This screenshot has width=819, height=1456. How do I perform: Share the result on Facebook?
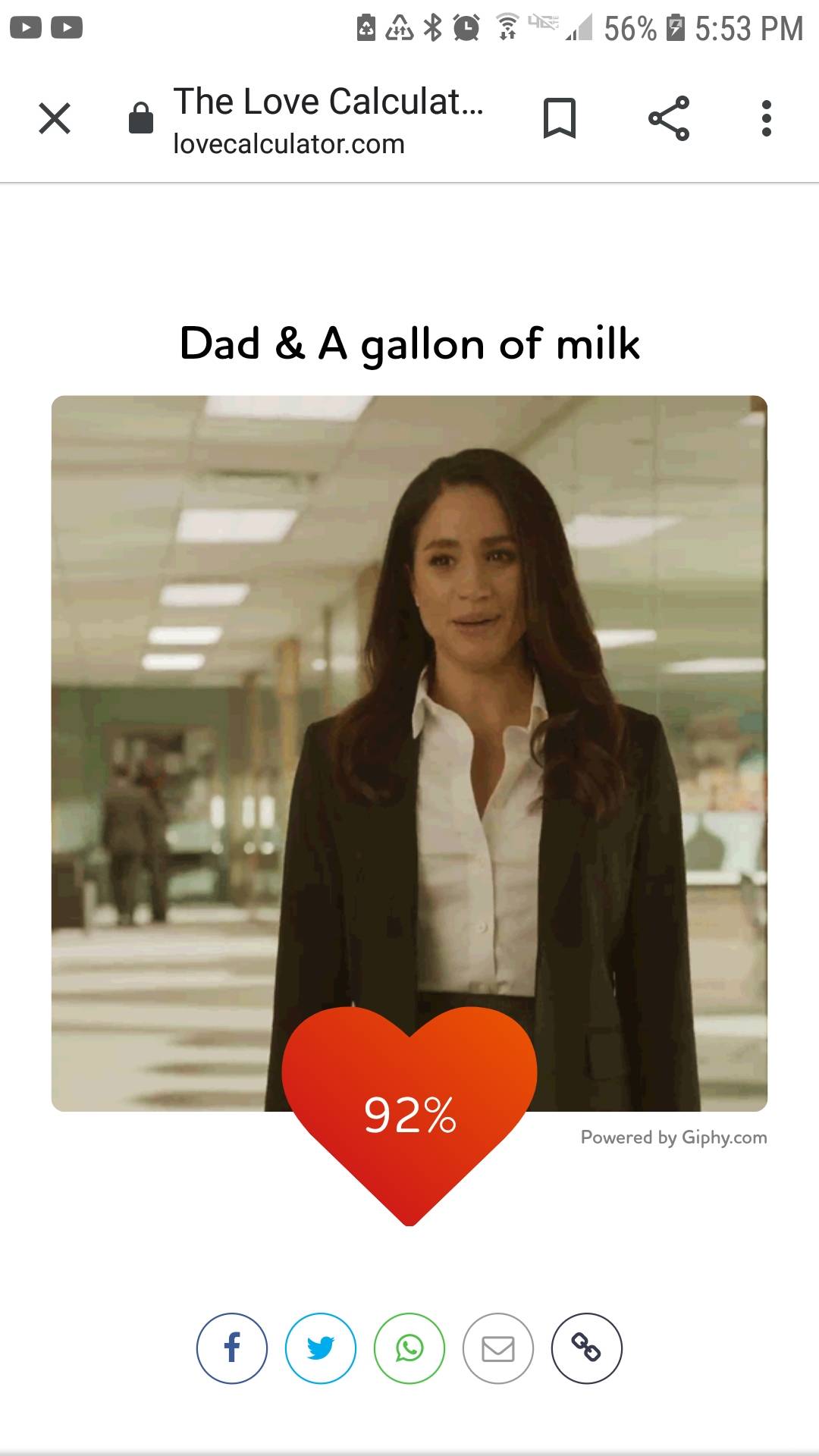tap(232, 1348)
